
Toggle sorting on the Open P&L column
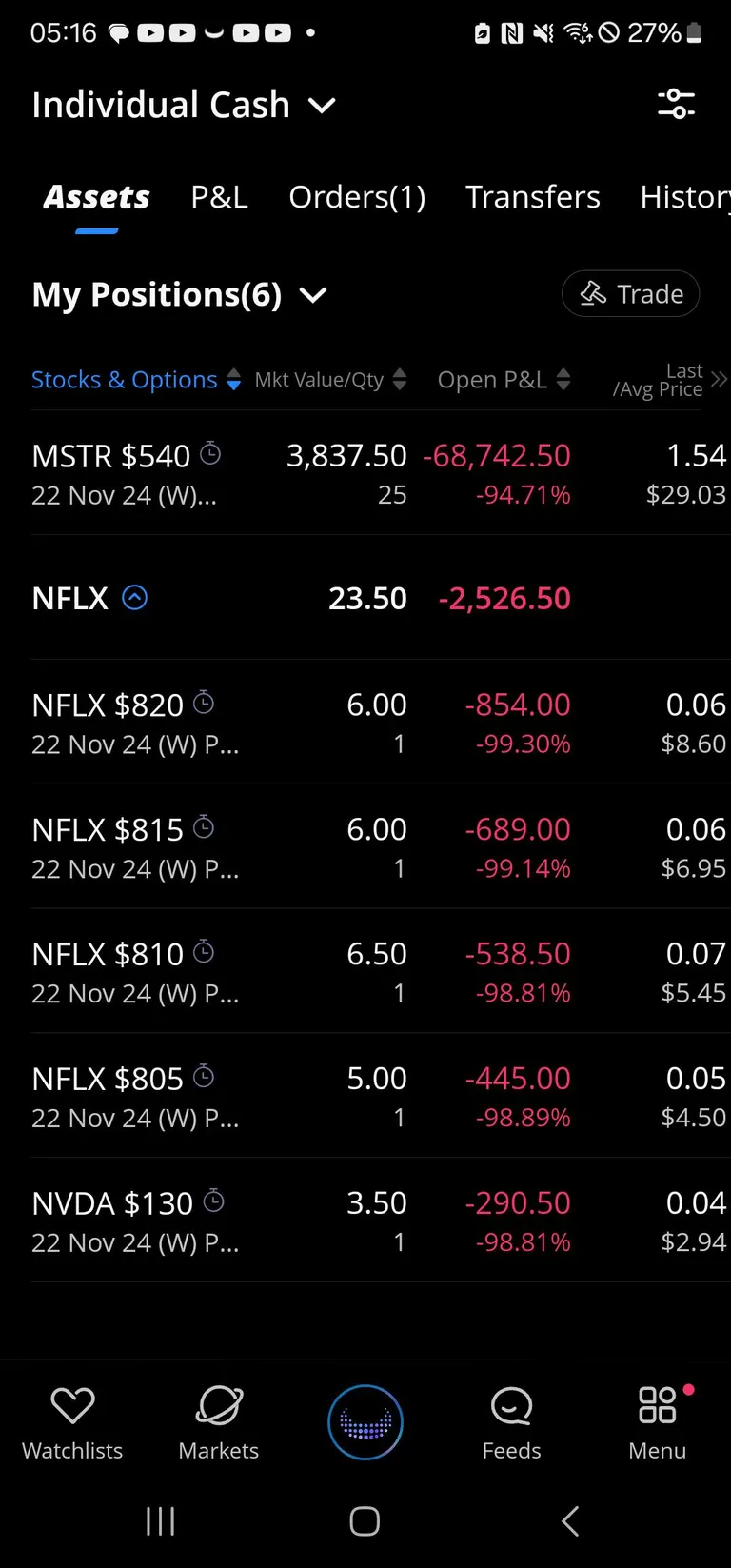coord(562,379)
